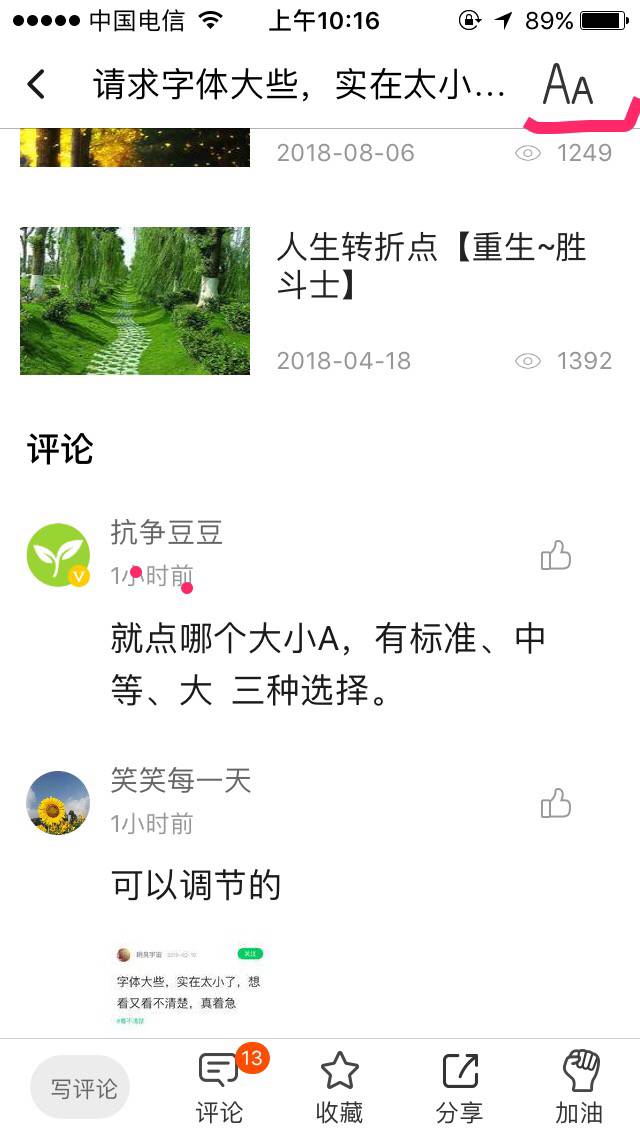Open the 评论 comments list

click(220, 1088)
